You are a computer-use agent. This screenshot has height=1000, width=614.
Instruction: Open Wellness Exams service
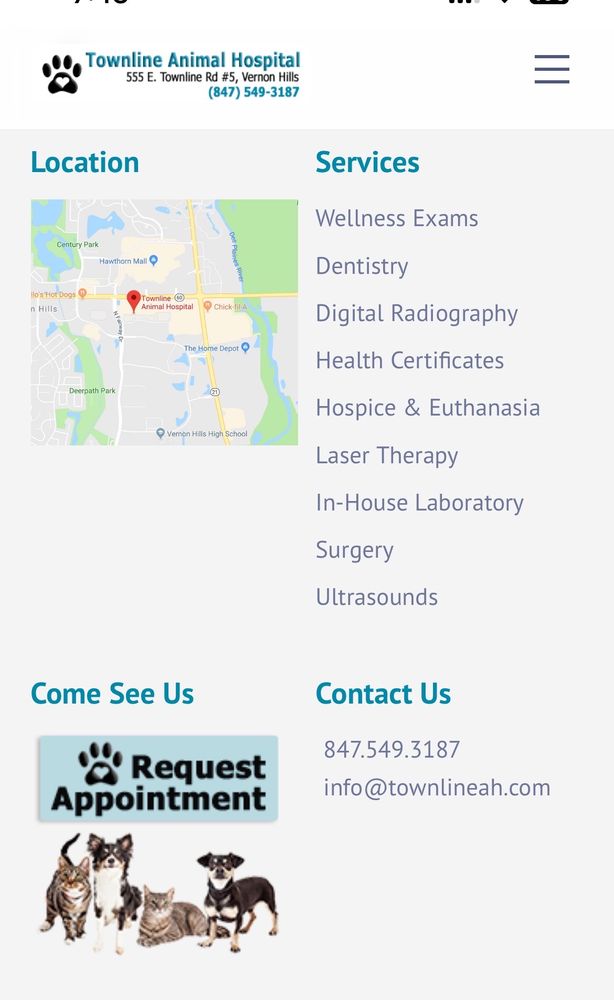397,218
